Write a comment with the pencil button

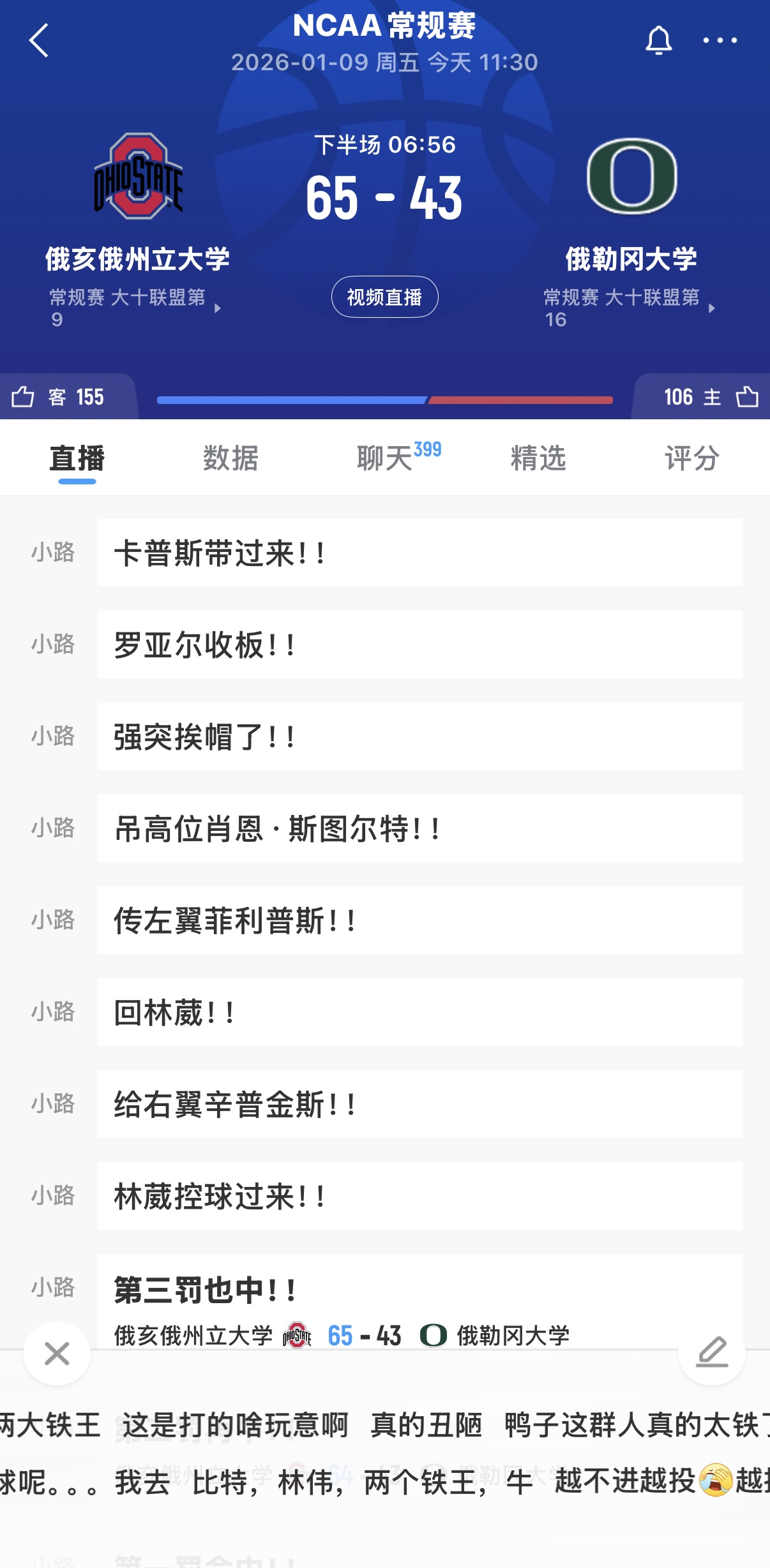[712, 1352]
